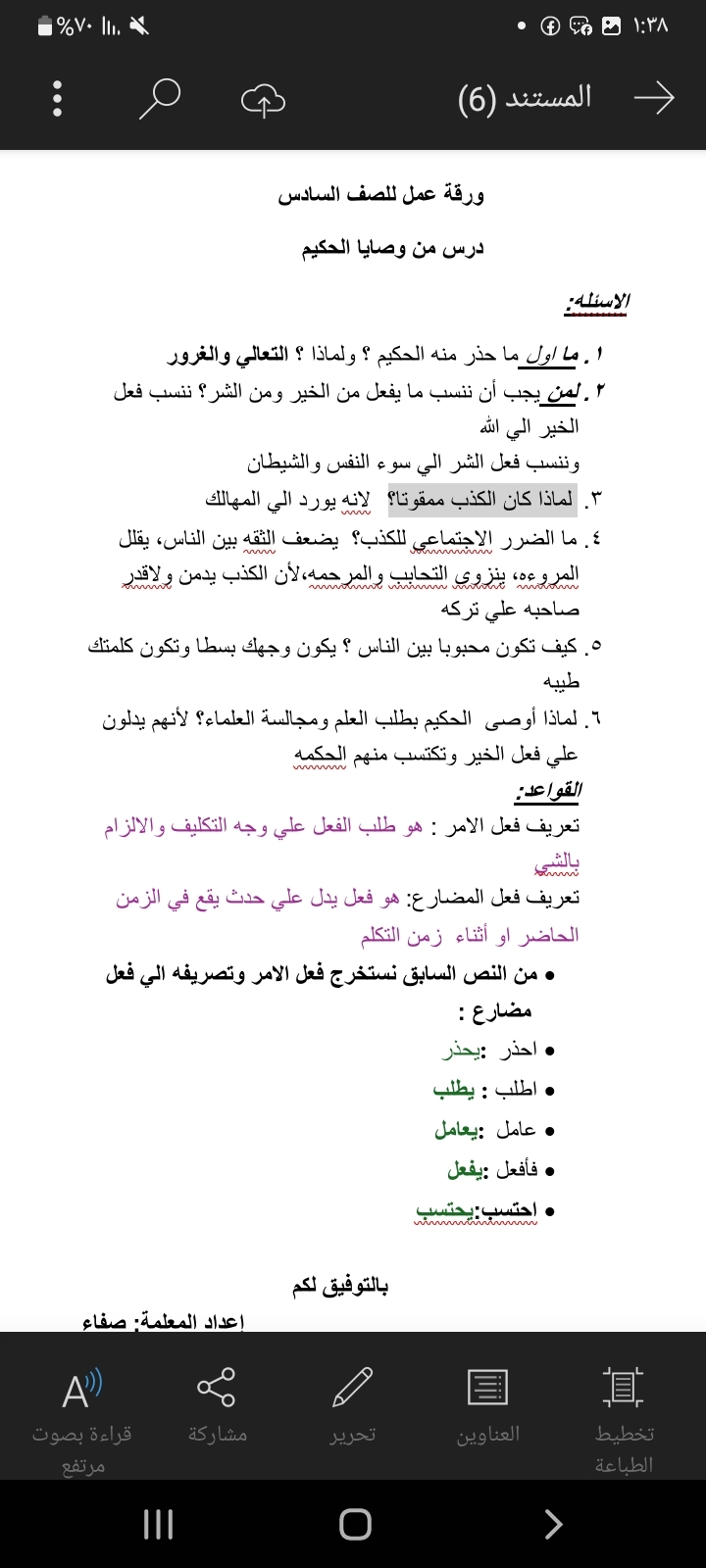Open the three-dot overflow menu

pos(57,98)
